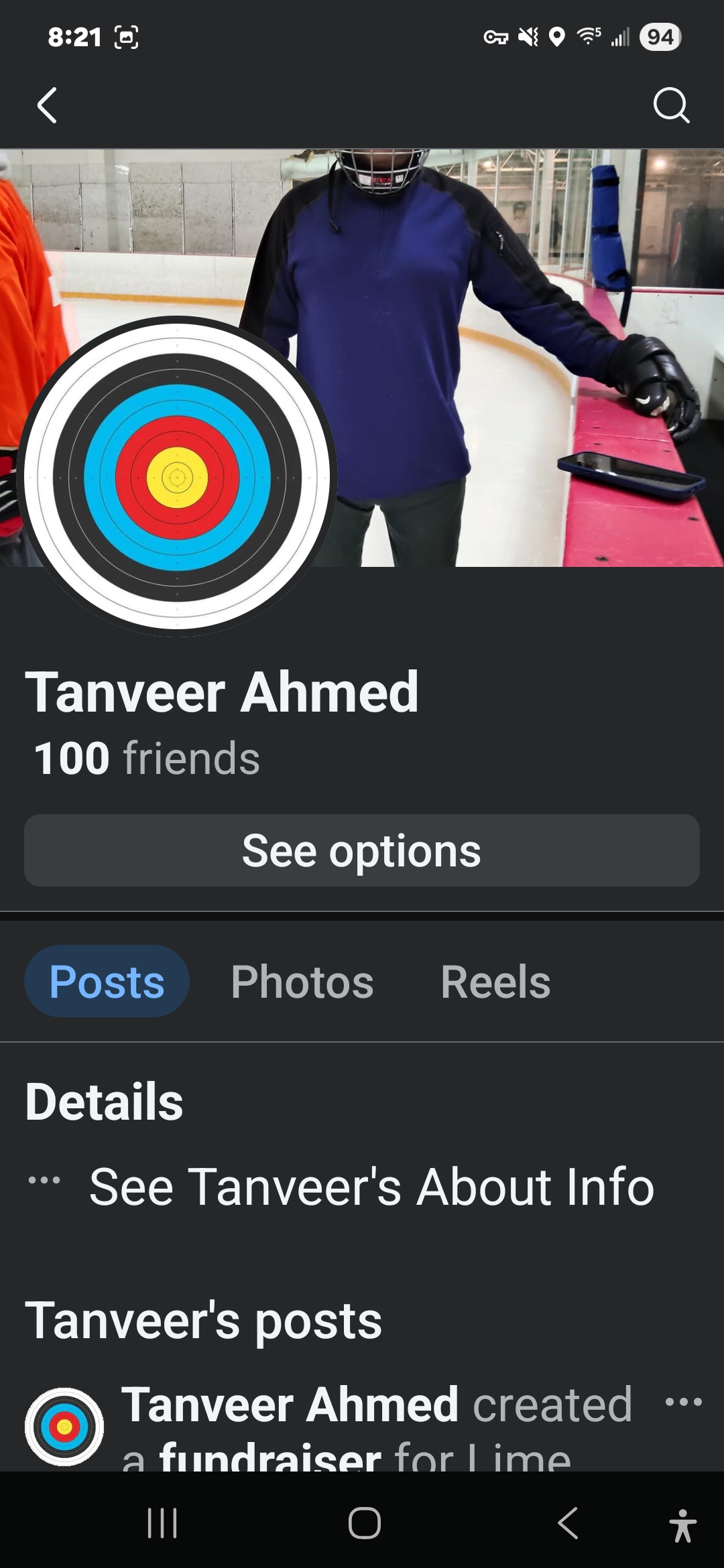Viewport: 724px width, 1568px height.
Task: Tap the small avatar beside the fundraiser post
Action: tap(64, 1427)
